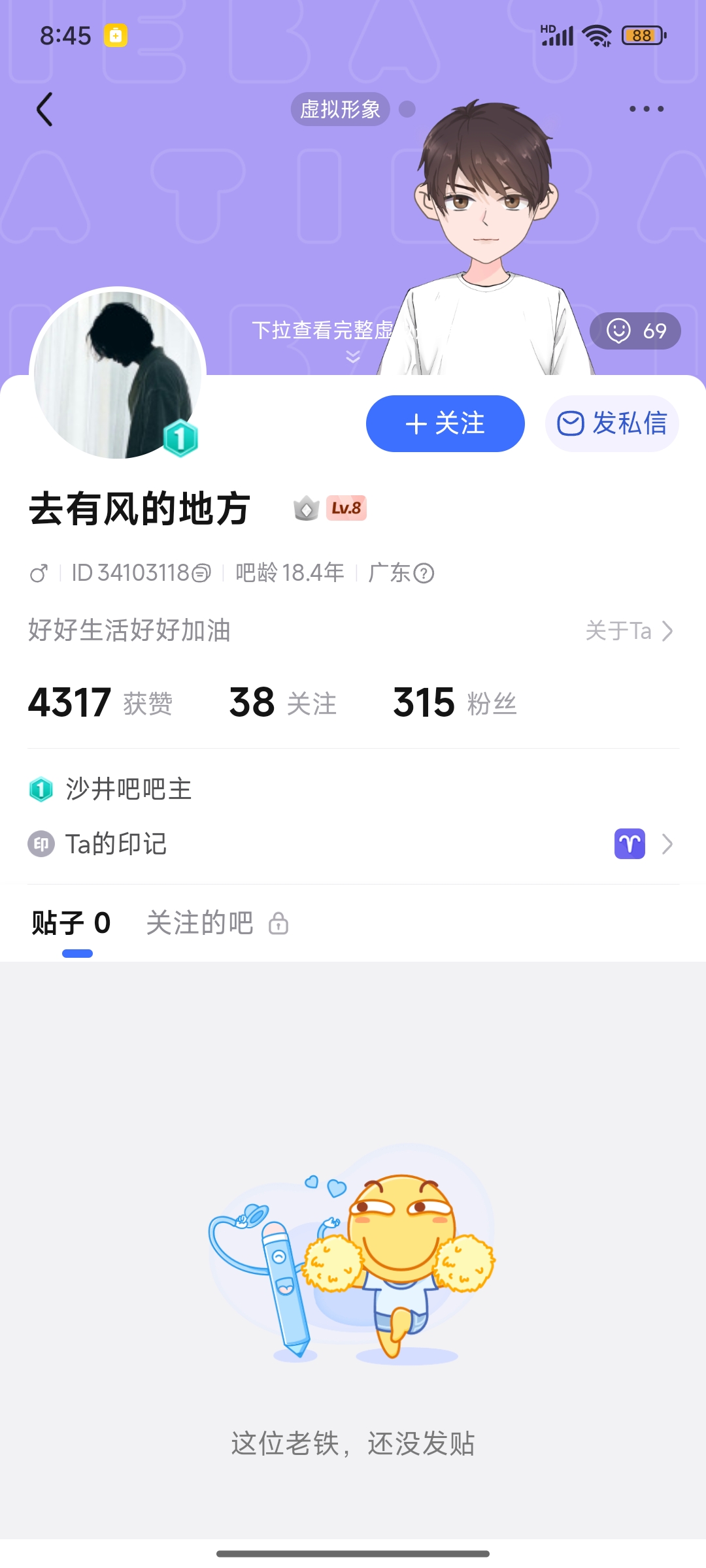Open 关于Ta details
Image resolution: width=706 pixels, height=1568 pixels.
click(629, 631)
